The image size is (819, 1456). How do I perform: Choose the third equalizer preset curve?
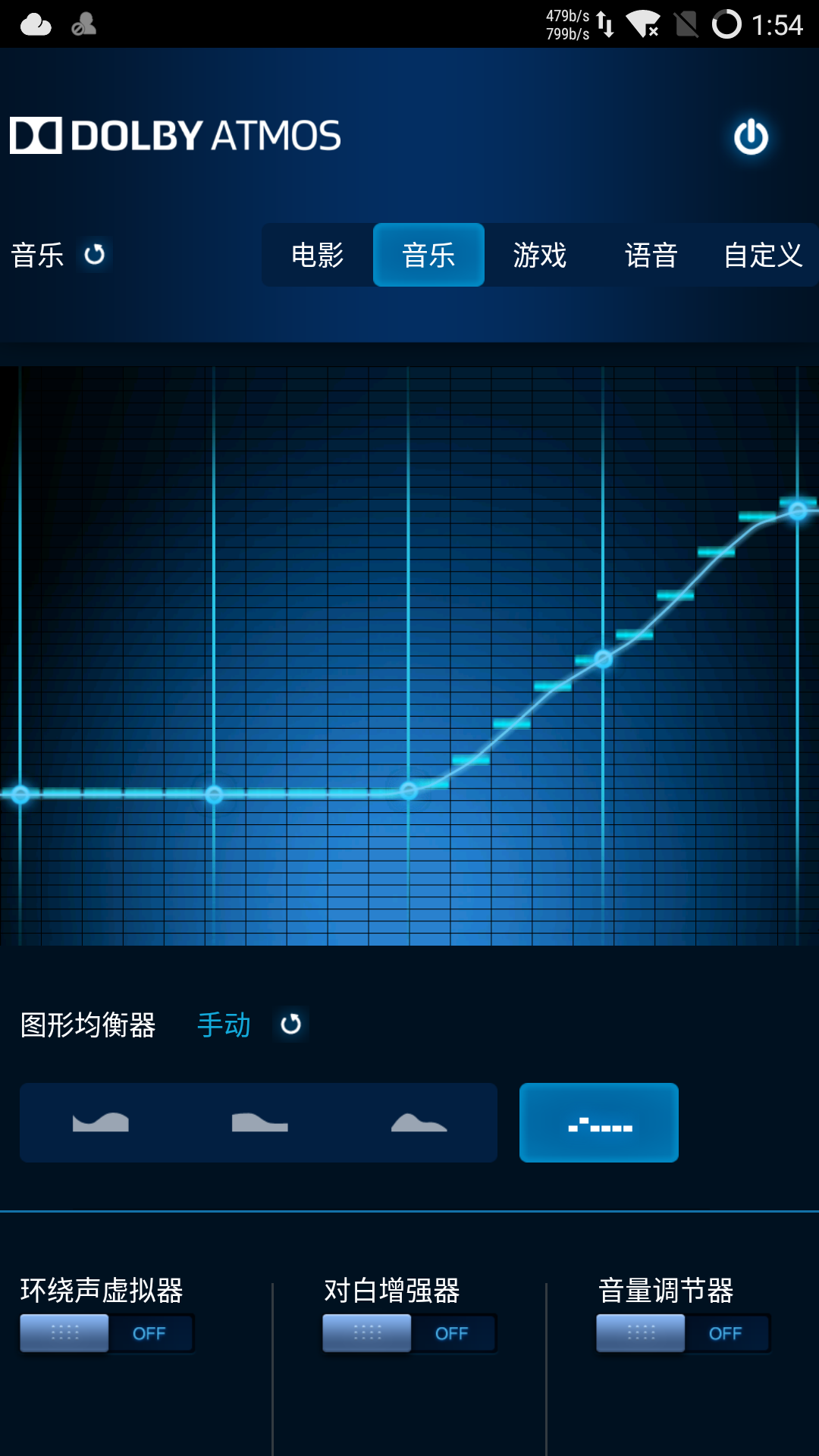[419, 1122]
